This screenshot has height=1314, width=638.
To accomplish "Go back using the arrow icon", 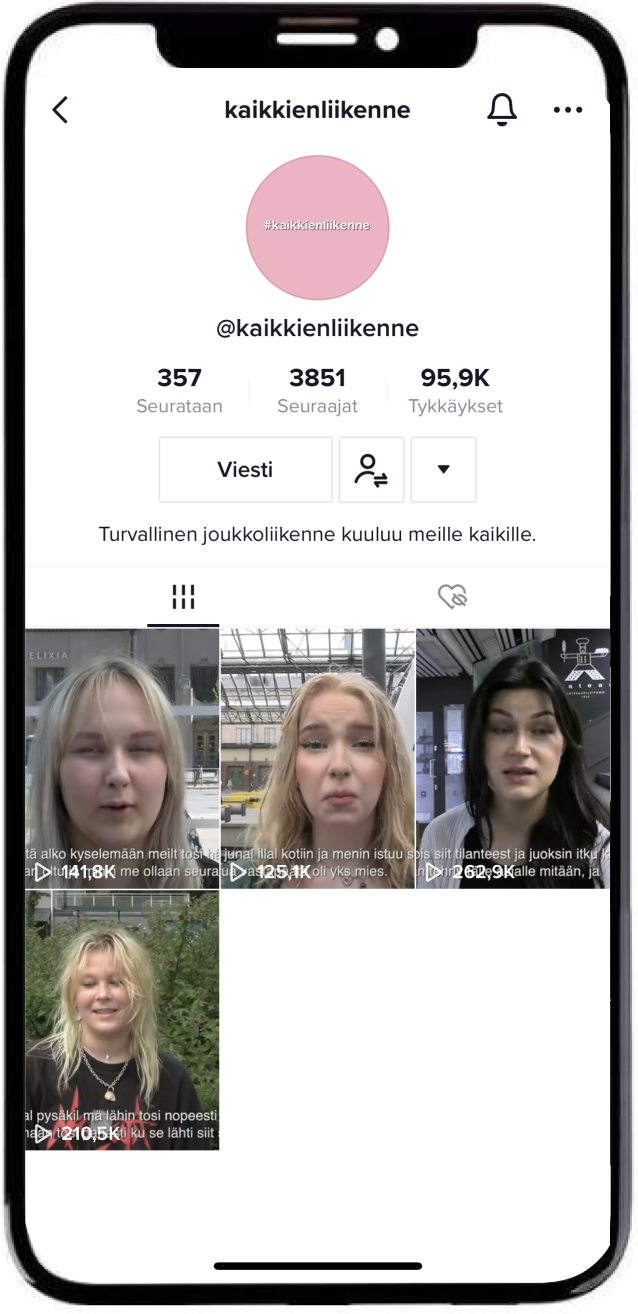I will click(61, 110).
